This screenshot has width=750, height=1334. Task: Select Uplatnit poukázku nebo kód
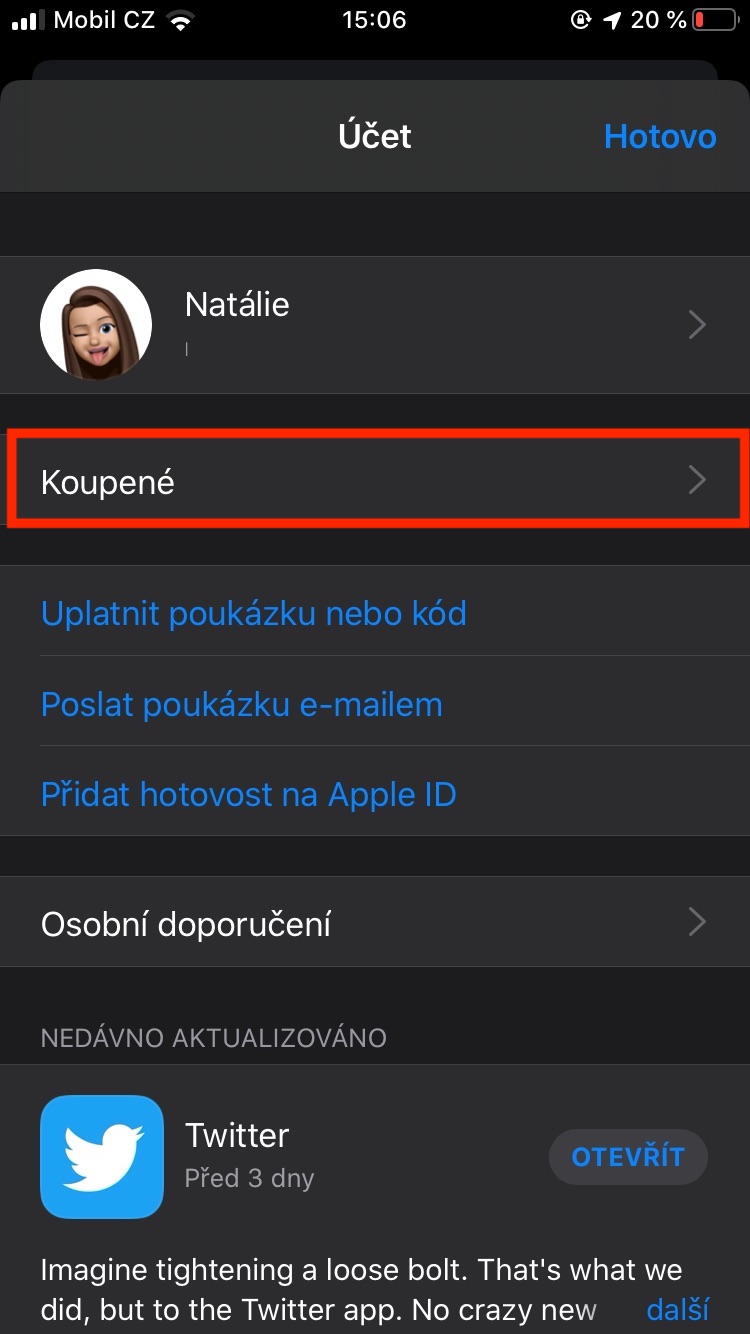pos(254,612)
